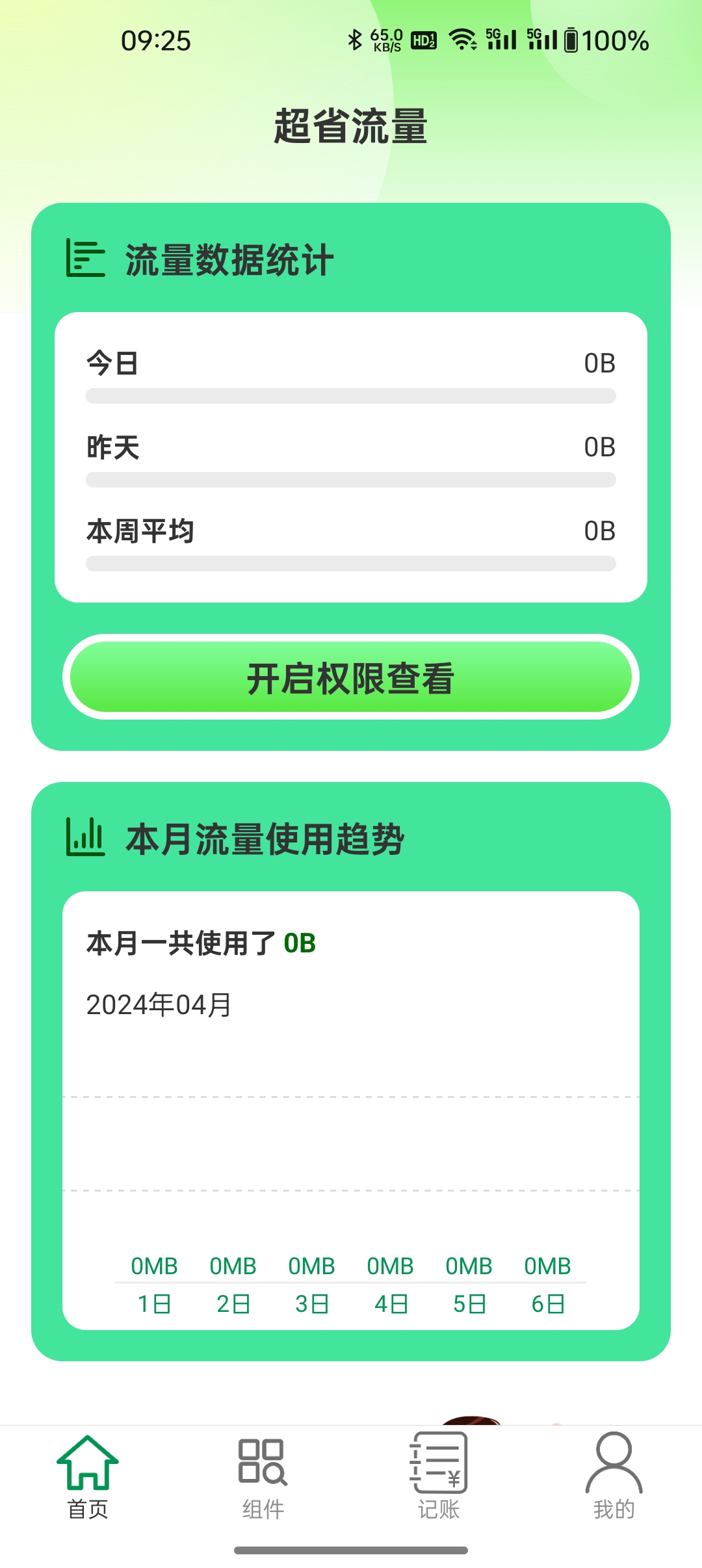Open the 组件 components icon
Screen dimensions: 702x1568
pos(263,1461)
